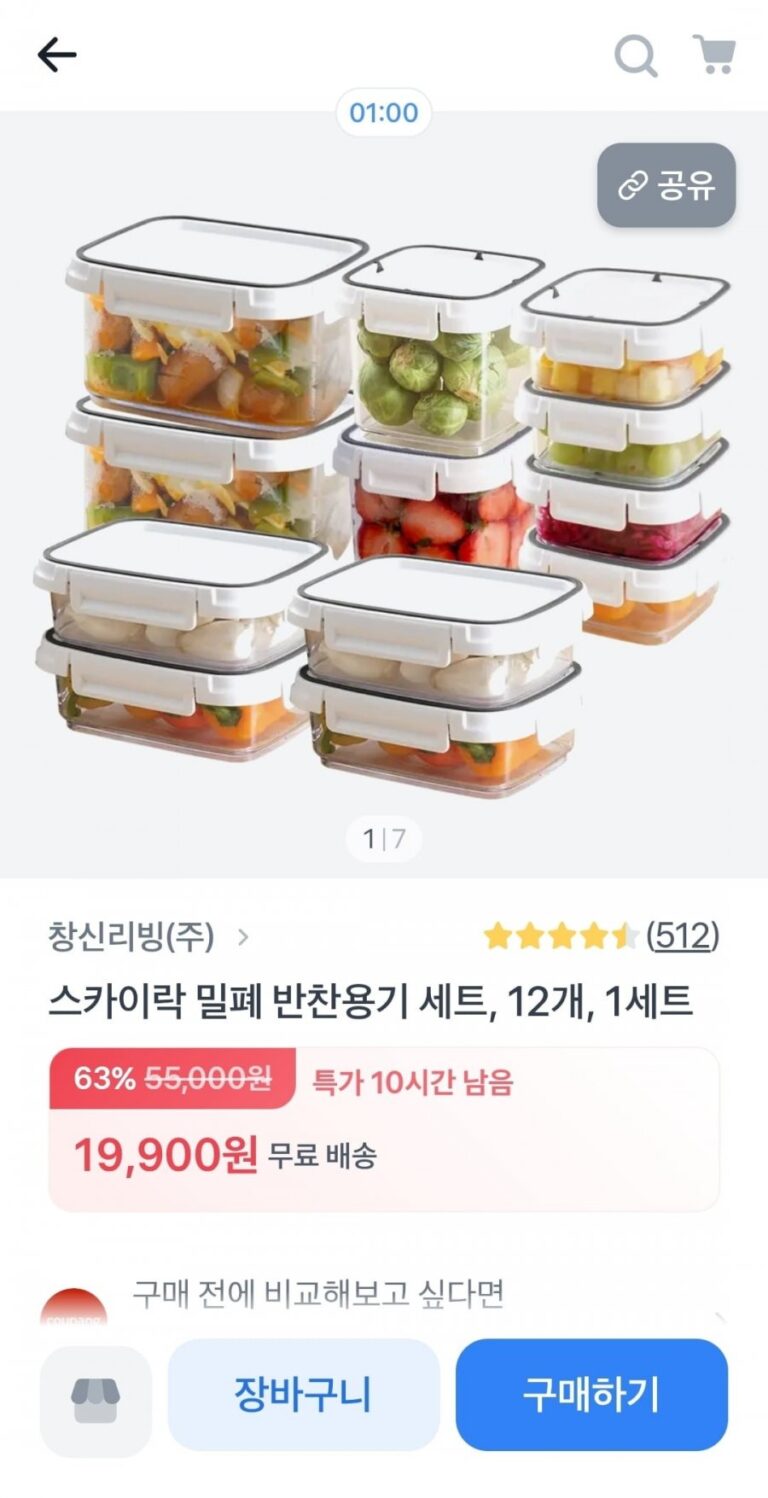Add item with 장바구니 button
Screen dimensions: 768x1498
303,1394
